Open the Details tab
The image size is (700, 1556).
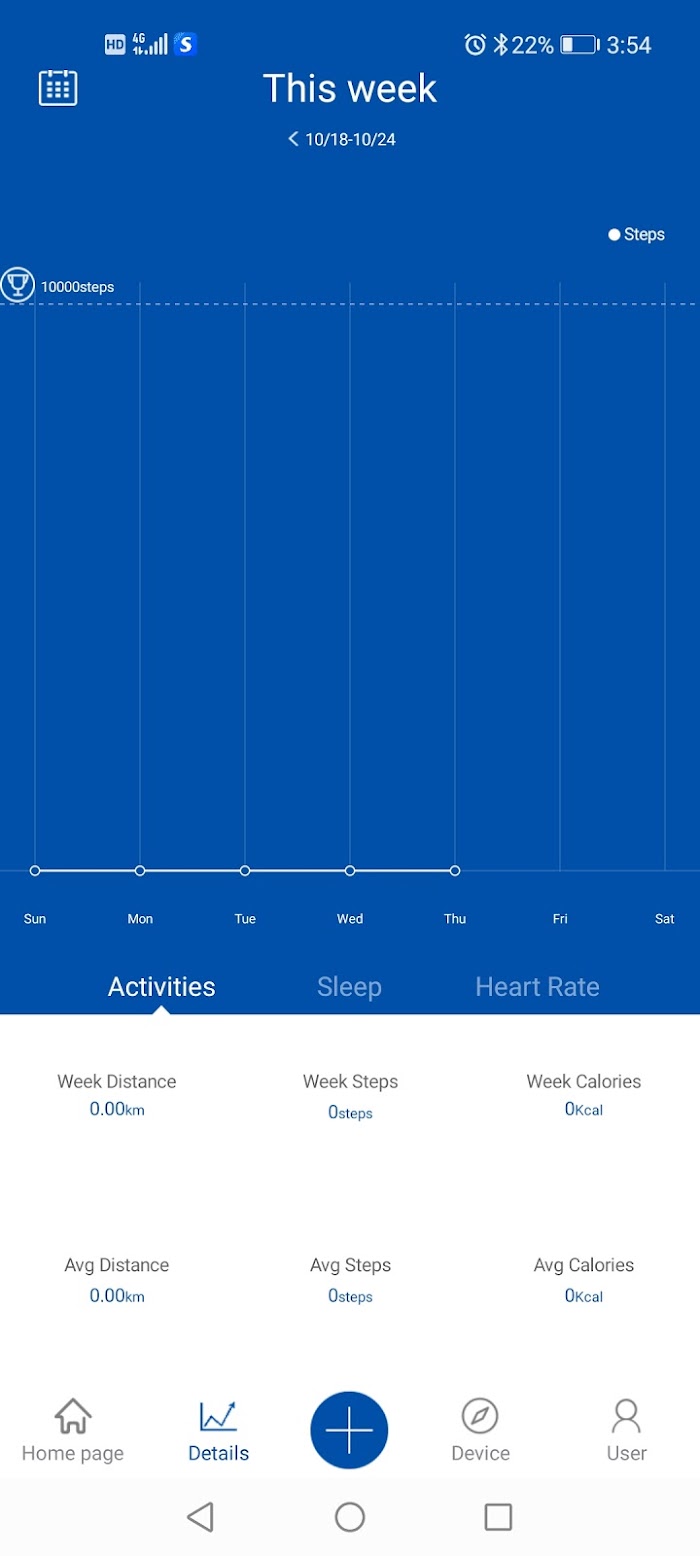point(218,1431)
